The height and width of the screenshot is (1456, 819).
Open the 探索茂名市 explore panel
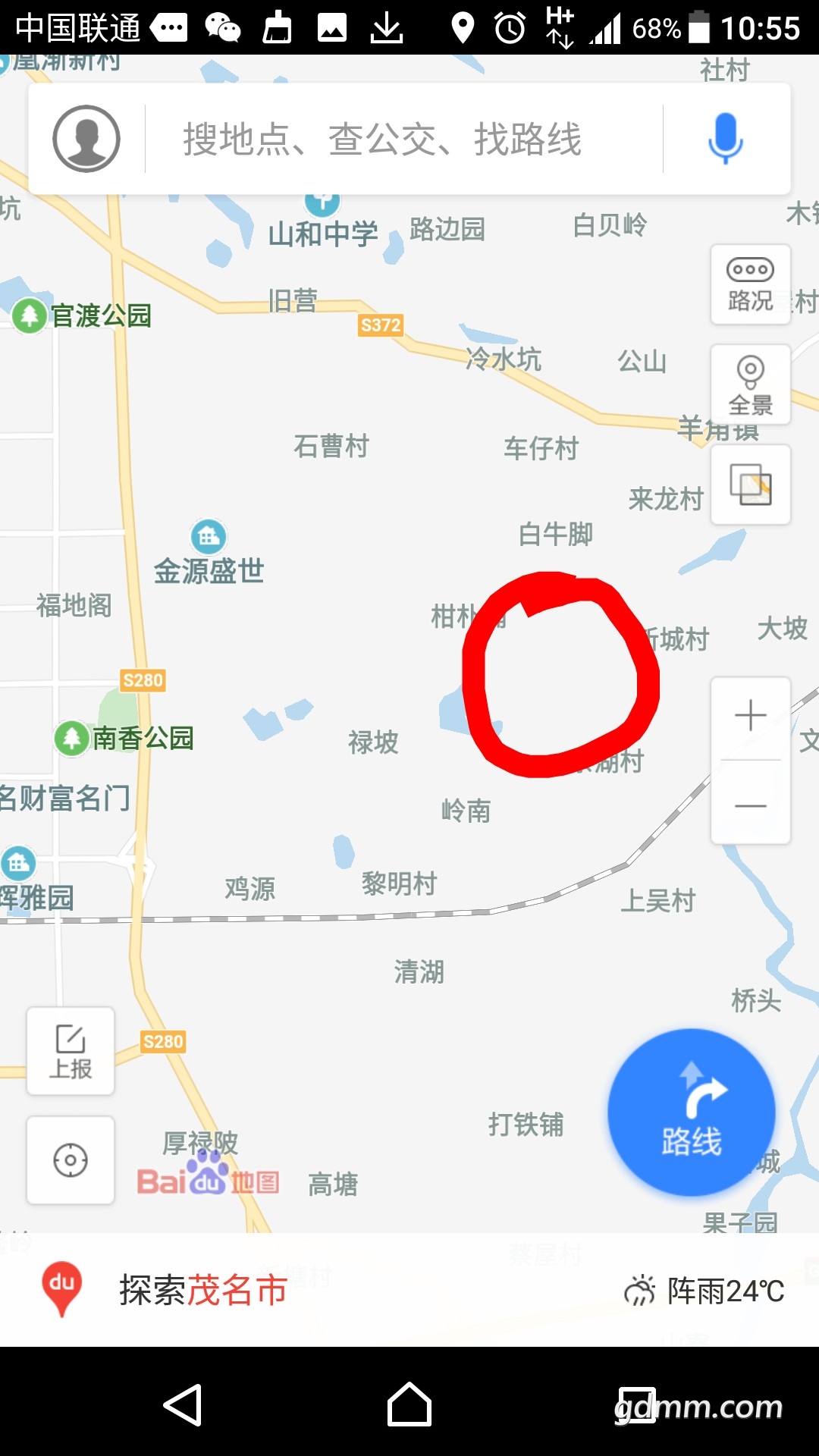tap(203, 1290)
